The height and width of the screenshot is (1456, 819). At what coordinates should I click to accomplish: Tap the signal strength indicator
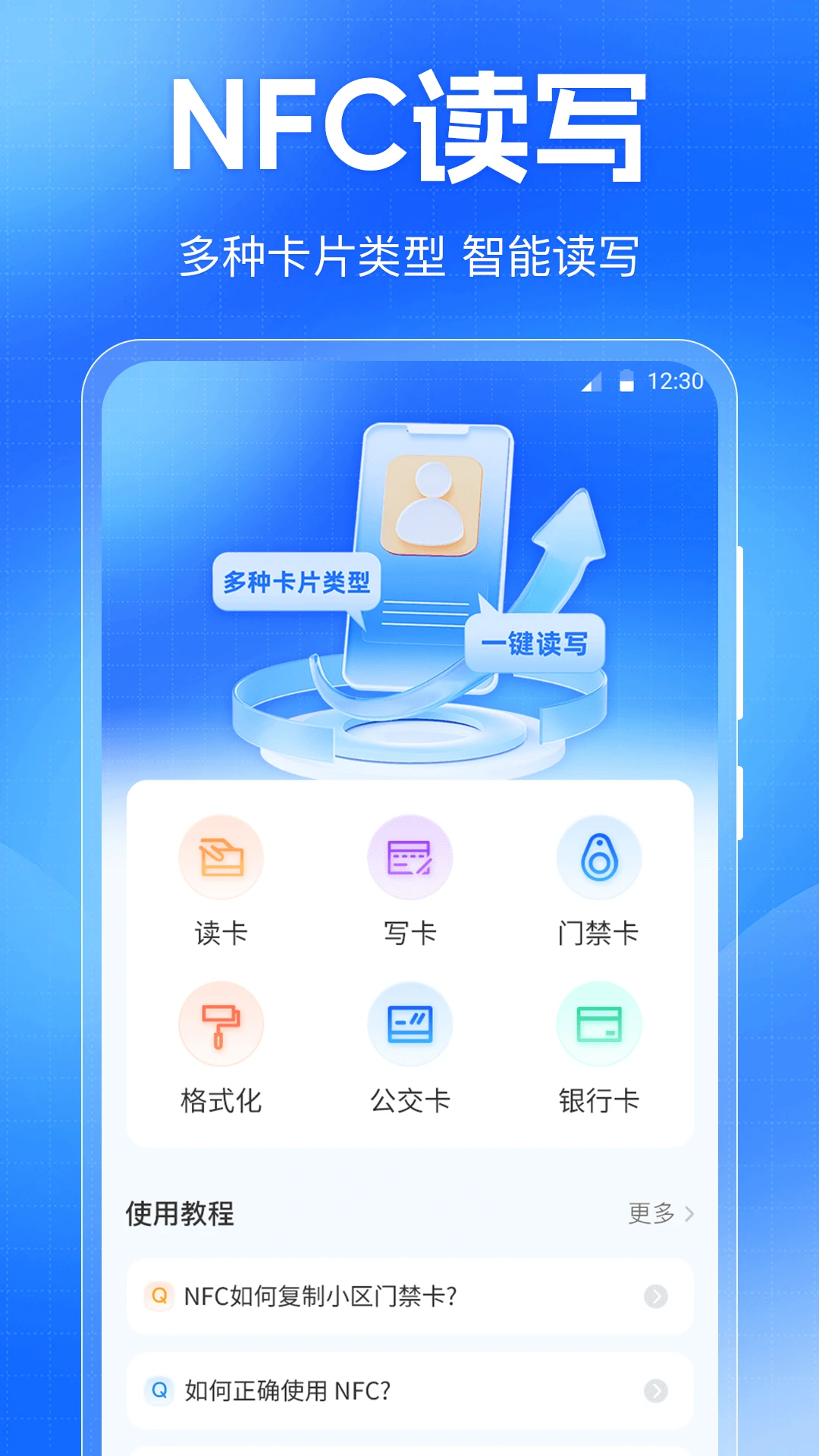[592, 383]
